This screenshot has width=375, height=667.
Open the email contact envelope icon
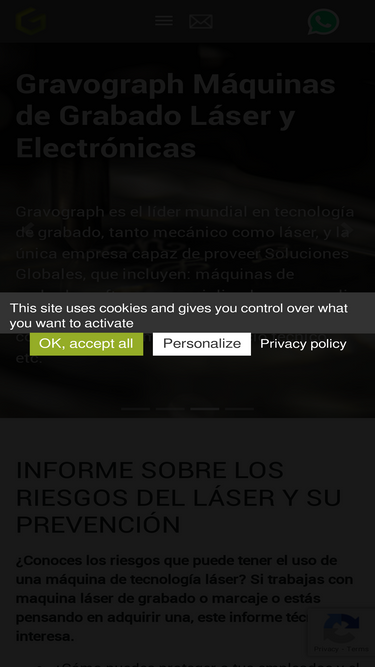201,21
